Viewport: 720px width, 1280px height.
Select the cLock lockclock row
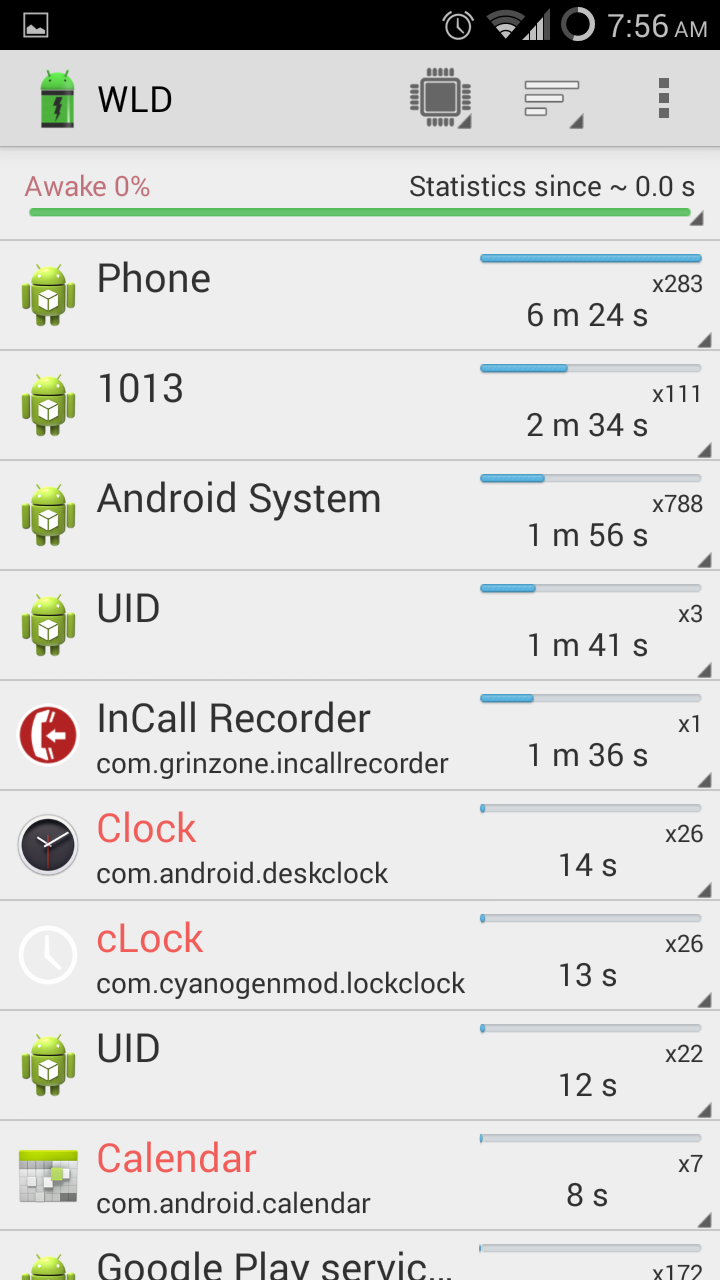pyautogui.click(x=360, y=955)
